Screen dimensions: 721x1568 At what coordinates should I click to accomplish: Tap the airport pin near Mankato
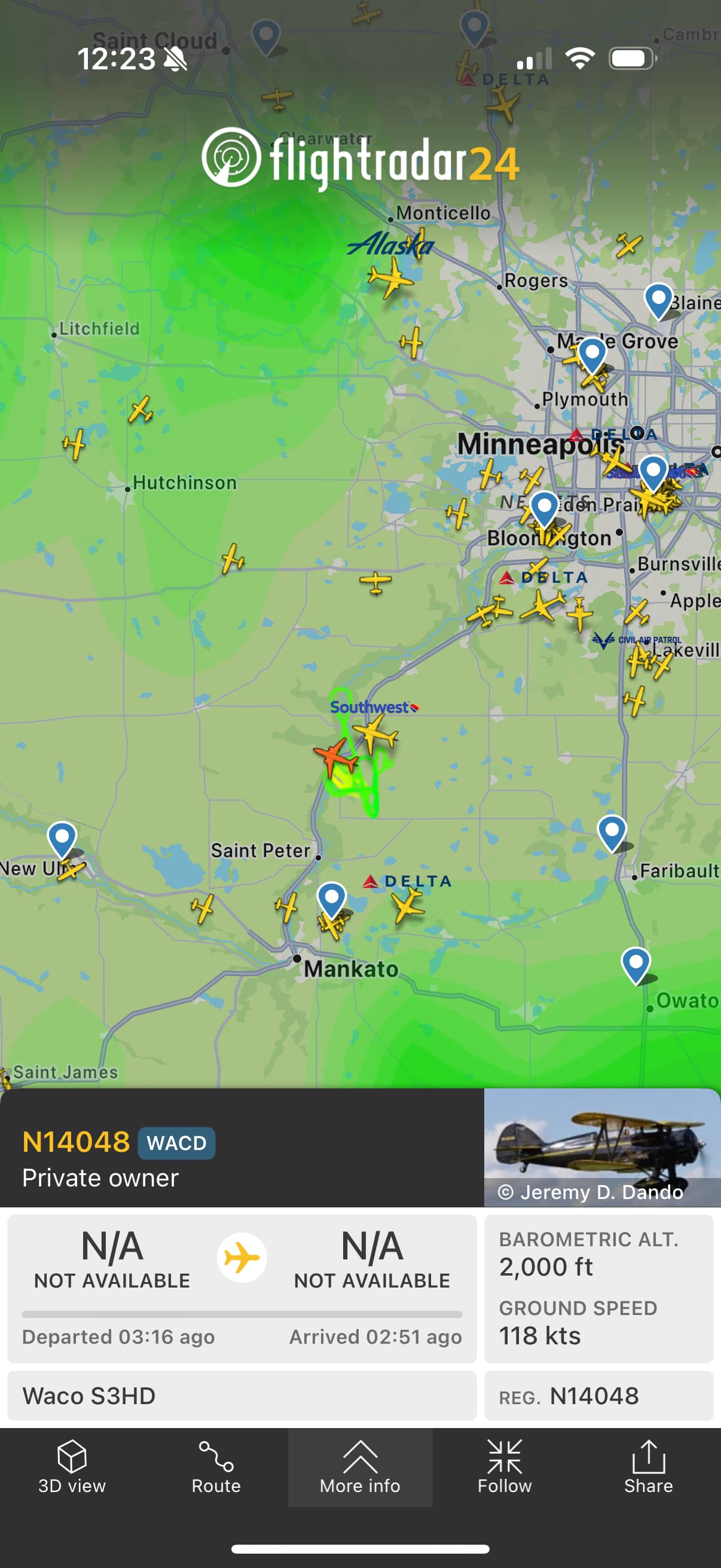tap(332, 898)
